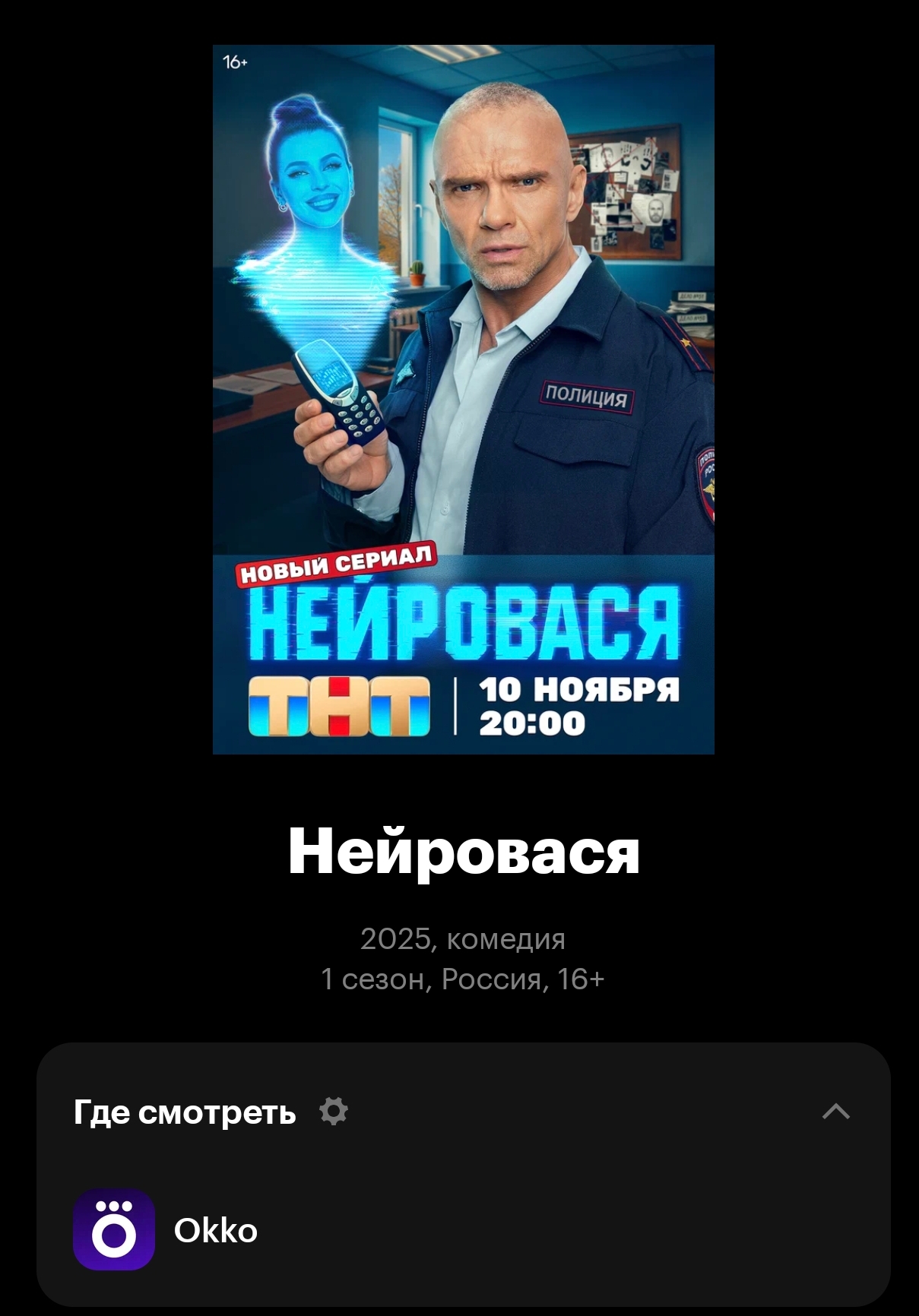Open Okko to watch Нейровася

point(167,1229)
